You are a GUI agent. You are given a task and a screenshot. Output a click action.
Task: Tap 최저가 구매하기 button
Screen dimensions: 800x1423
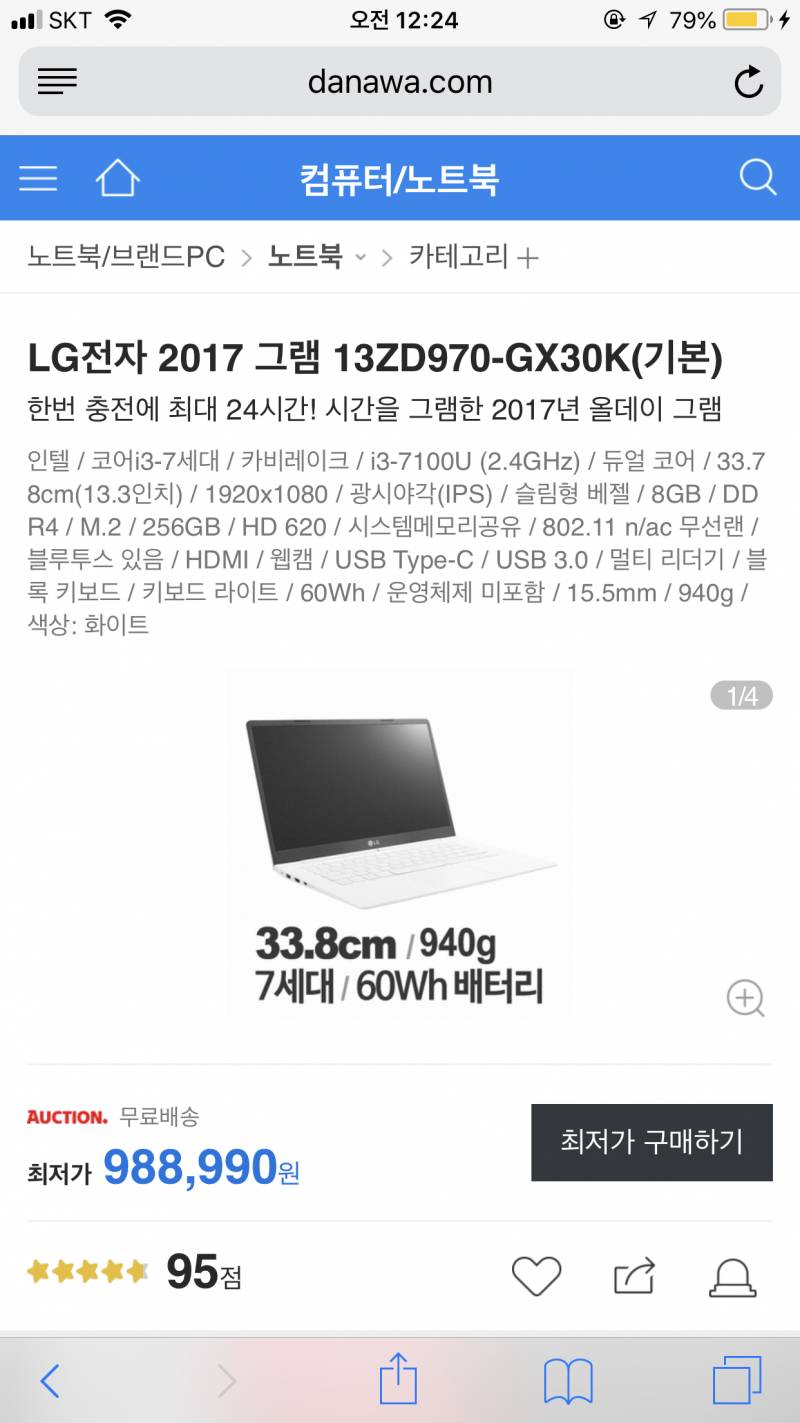pos(651,1142)
